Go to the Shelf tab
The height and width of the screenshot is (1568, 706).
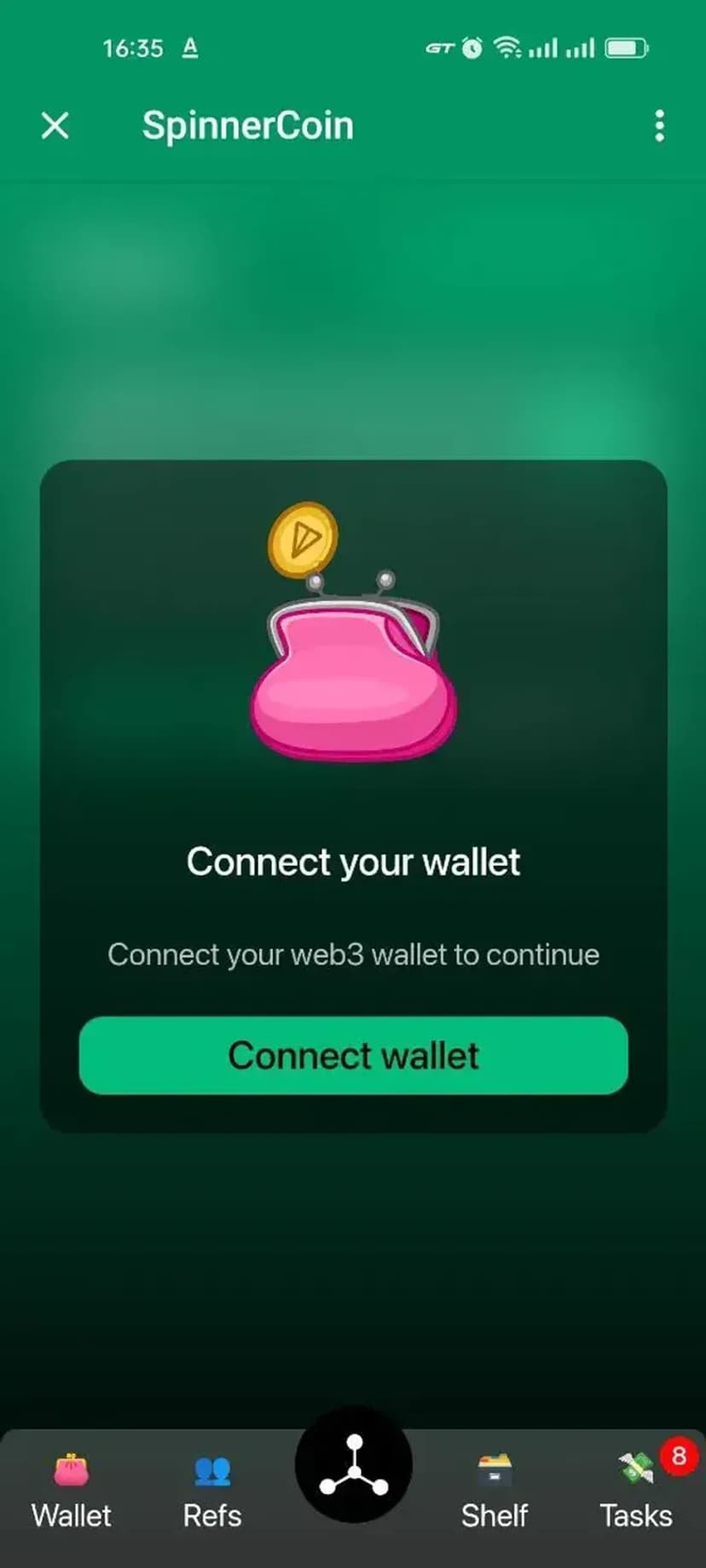[495, 1493]
